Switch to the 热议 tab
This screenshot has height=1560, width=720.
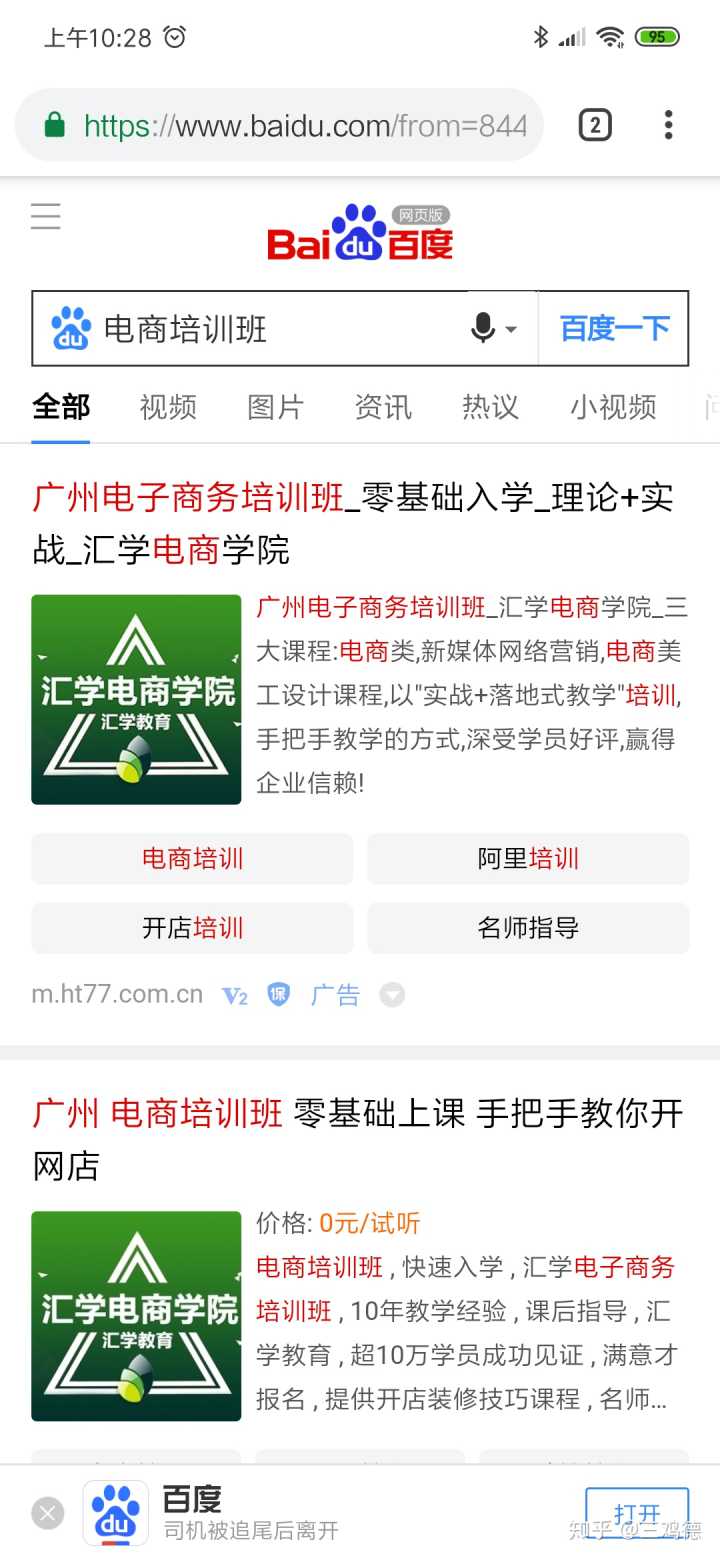pos(490,407)
